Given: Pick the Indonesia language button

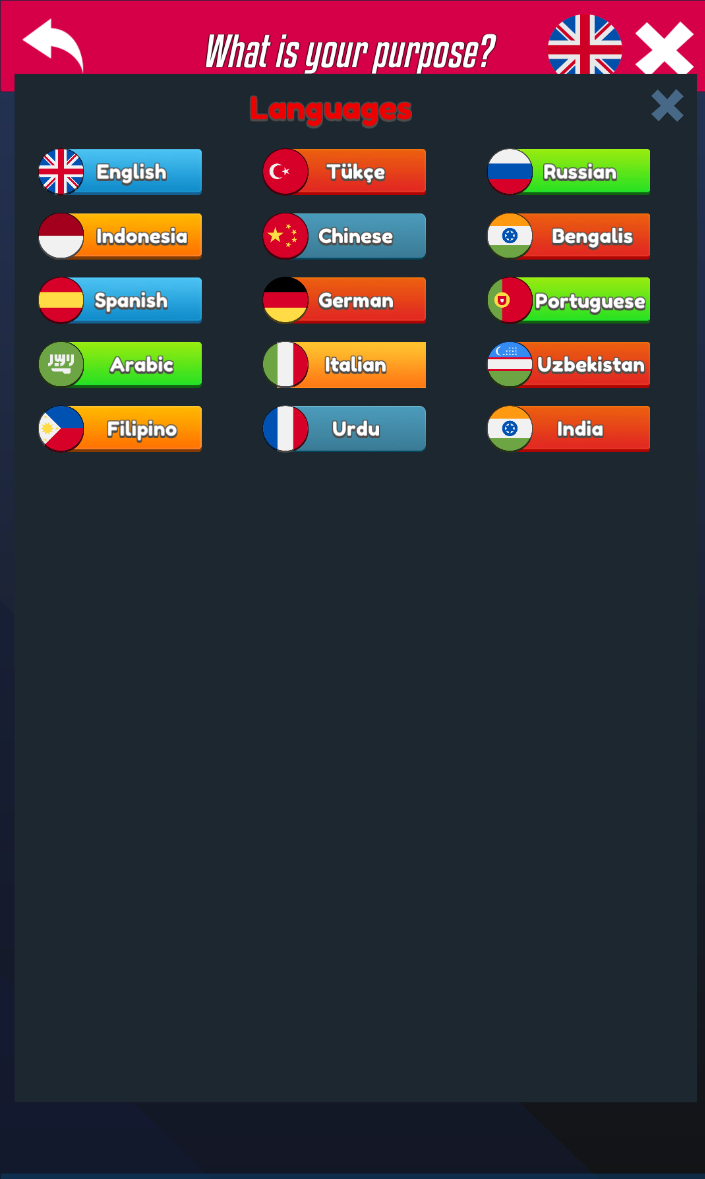Looking at the screenshot, I should [121, 236].
